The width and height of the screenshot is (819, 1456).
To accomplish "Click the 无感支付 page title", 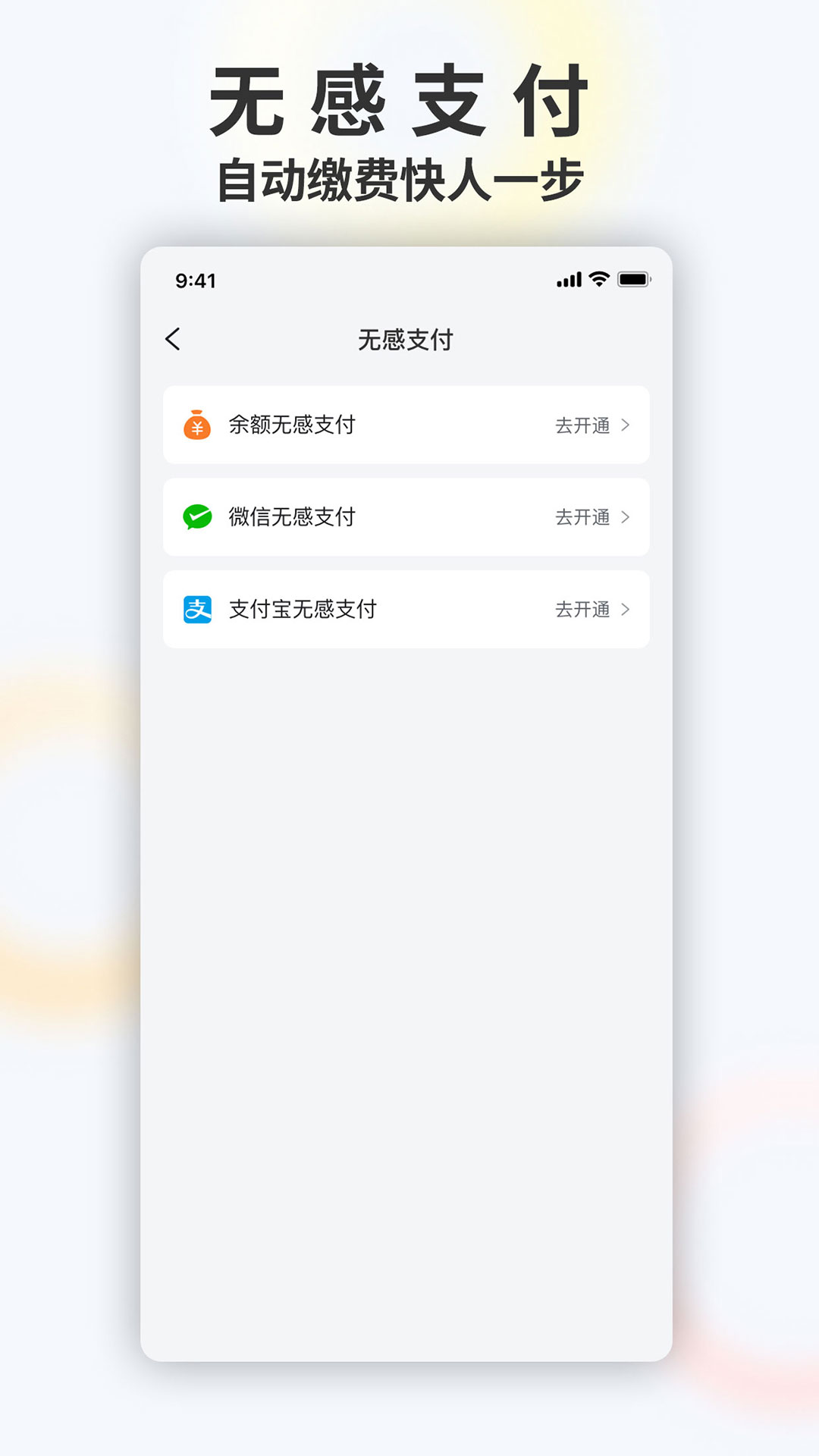I will pyautogui.click(x=406, y=339).
